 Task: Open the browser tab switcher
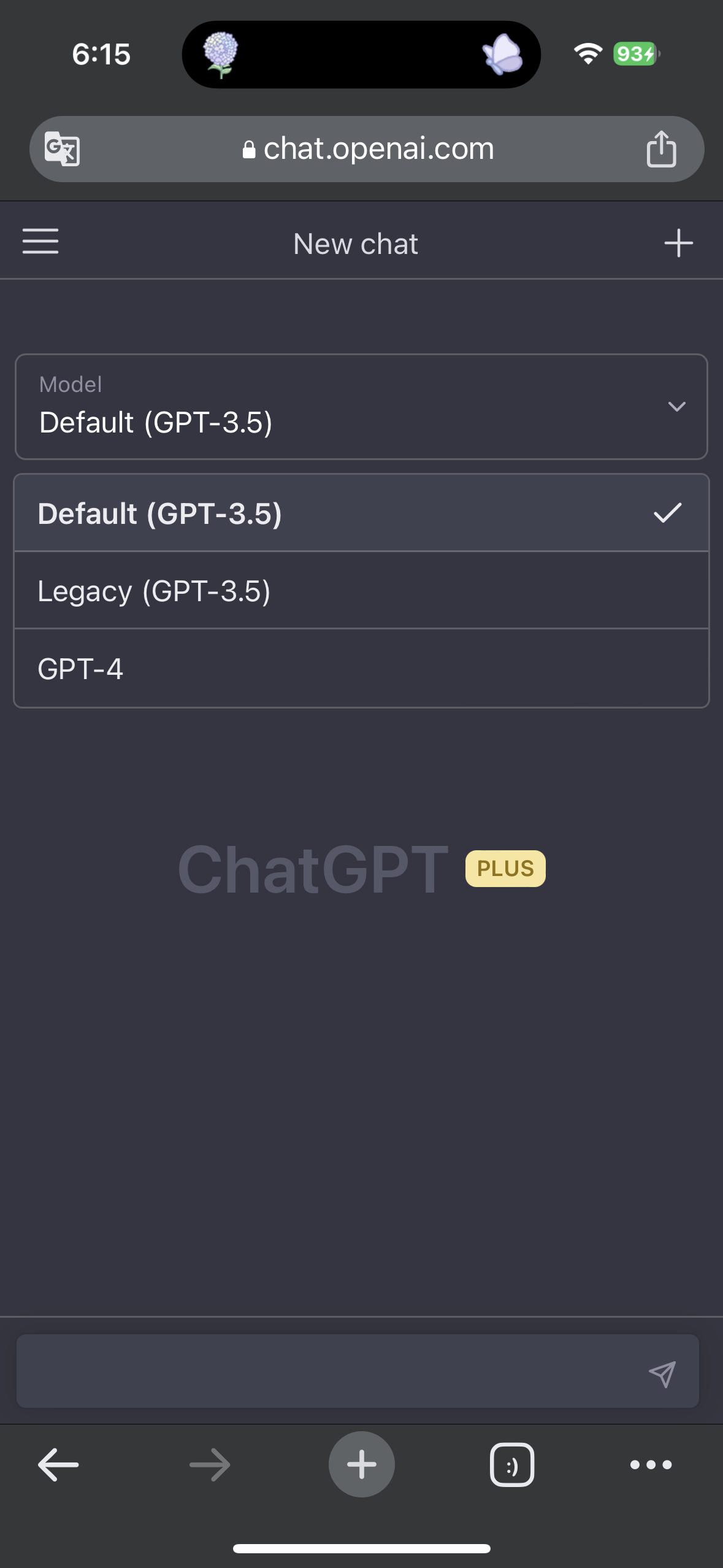pyautogui.click(x=511, y=1464)
